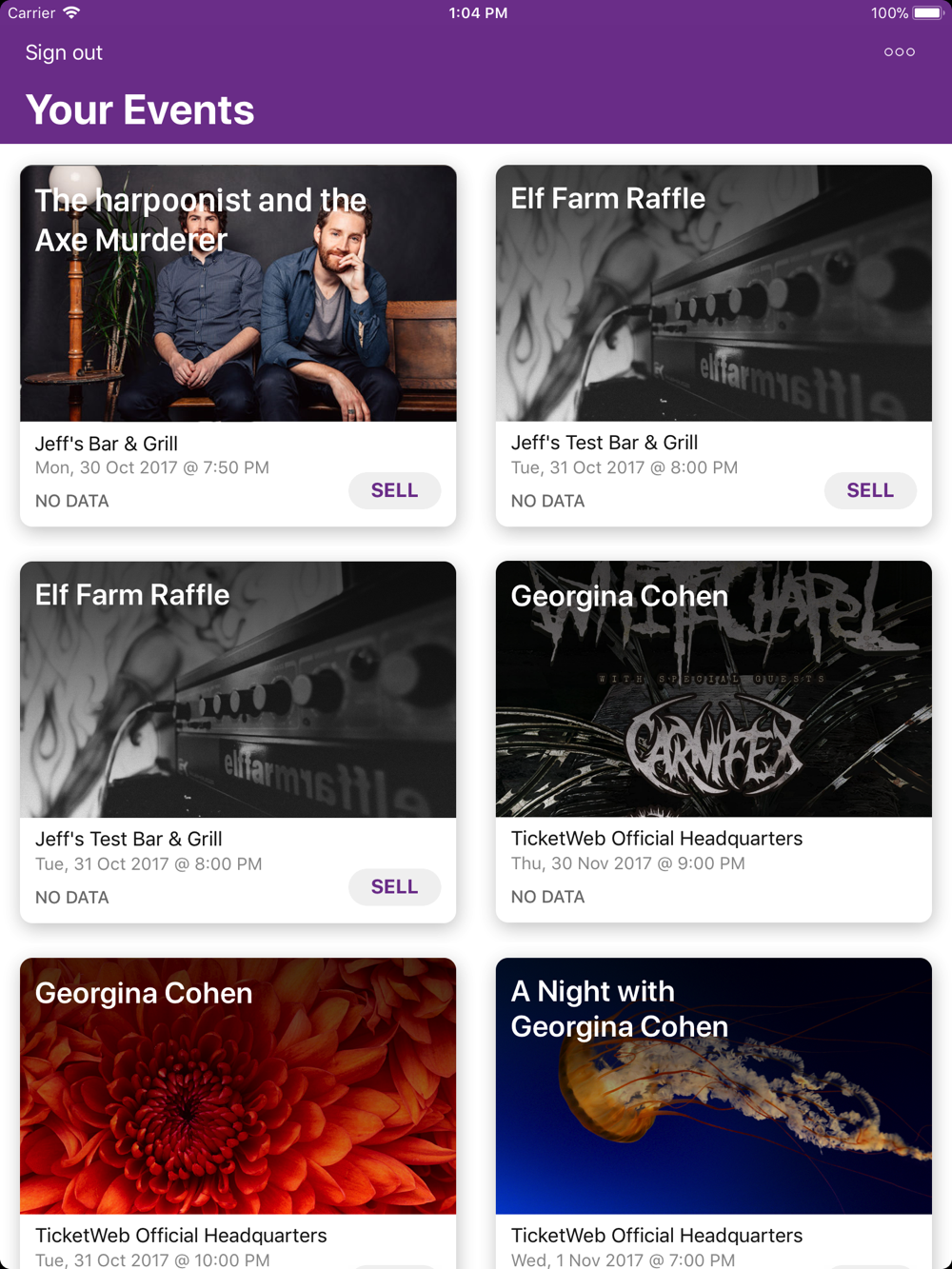Sign out of the account
This screenshot has height=1269, width=952.
coord(64,53)
